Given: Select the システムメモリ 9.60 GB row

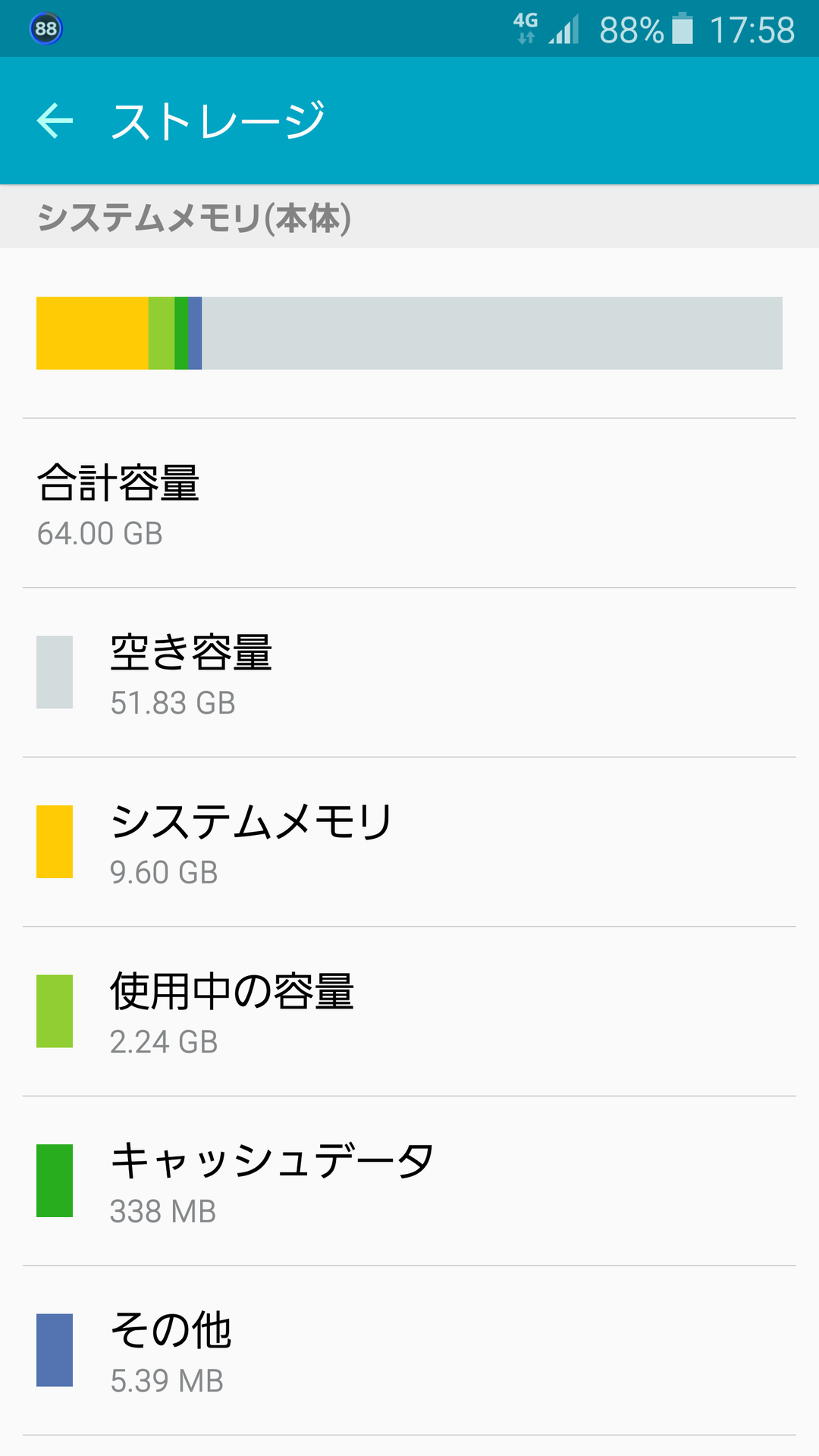Looking at the screenshot, I should click(x=409, y=842).
